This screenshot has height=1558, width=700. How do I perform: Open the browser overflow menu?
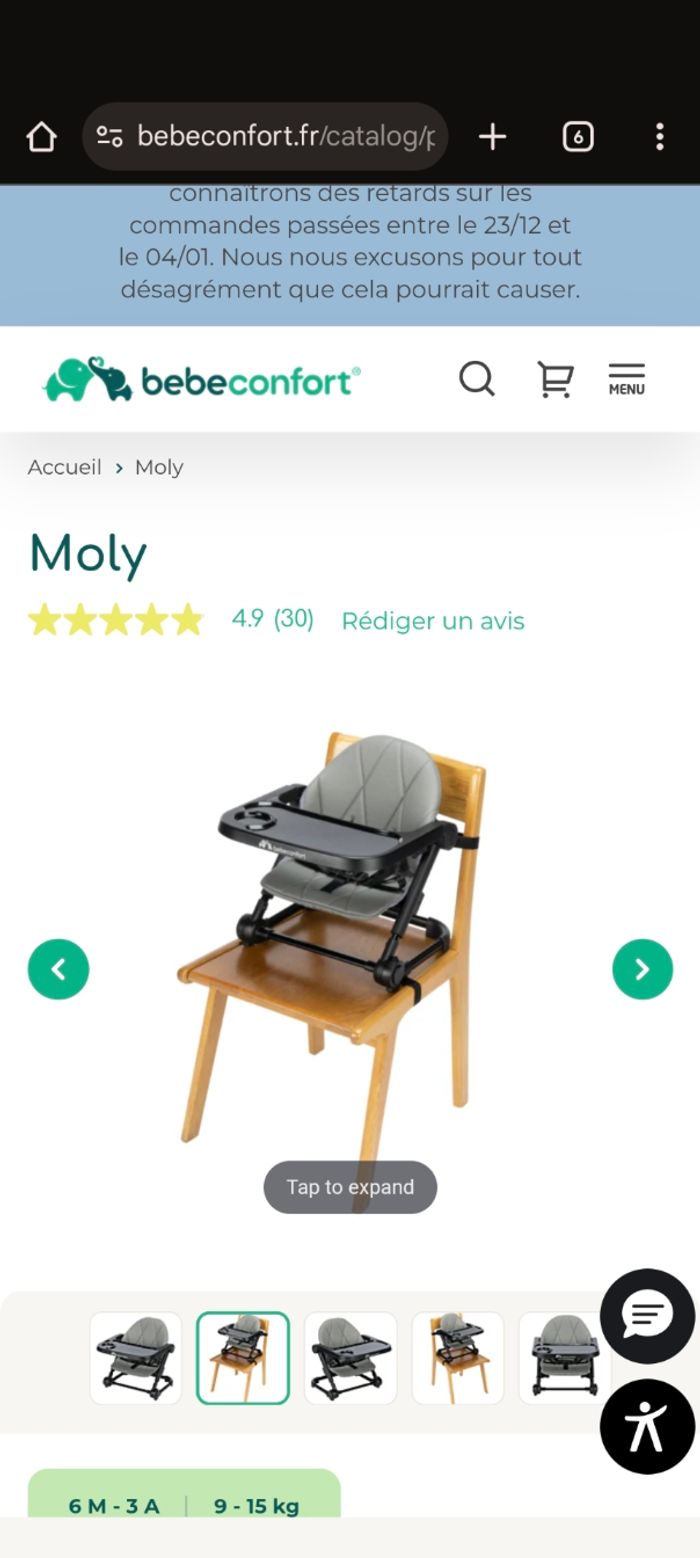(x=659, y=137)
